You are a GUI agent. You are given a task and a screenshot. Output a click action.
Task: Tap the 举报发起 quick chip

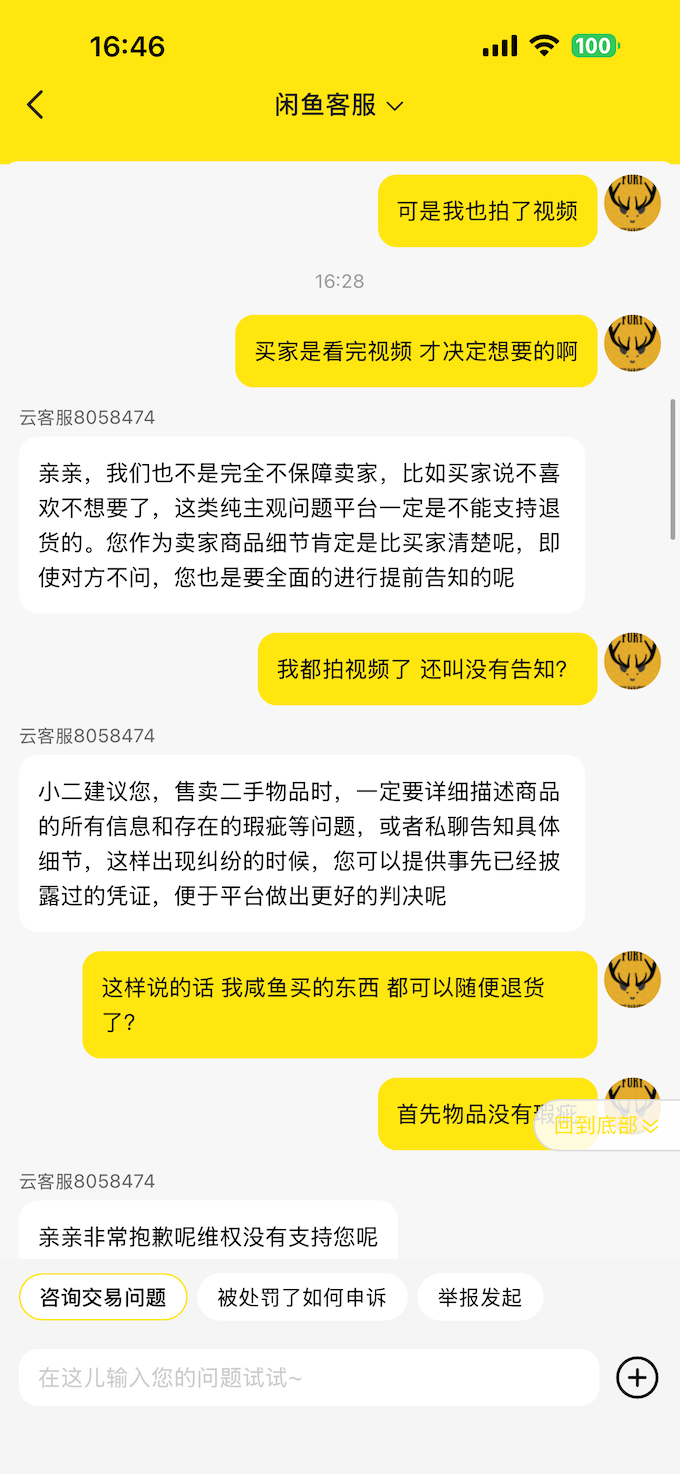(x=480, y=1297)
